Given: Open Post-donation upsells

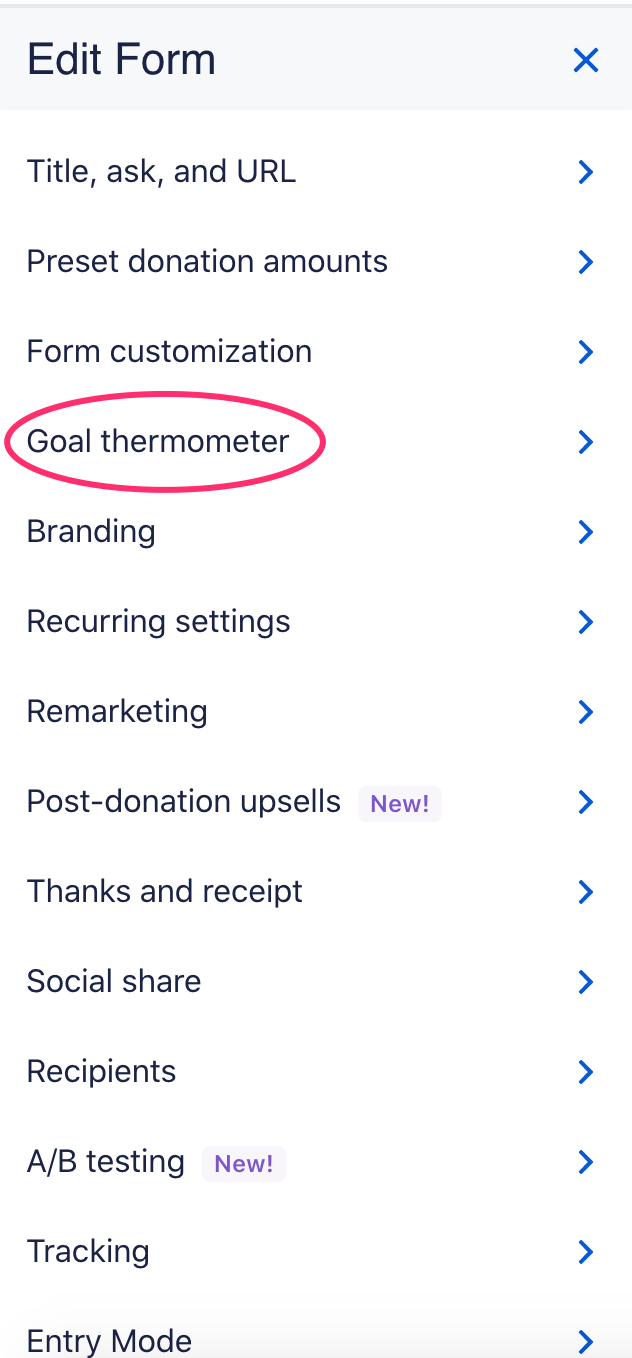Looking at the screenshot, I should 316,802.
